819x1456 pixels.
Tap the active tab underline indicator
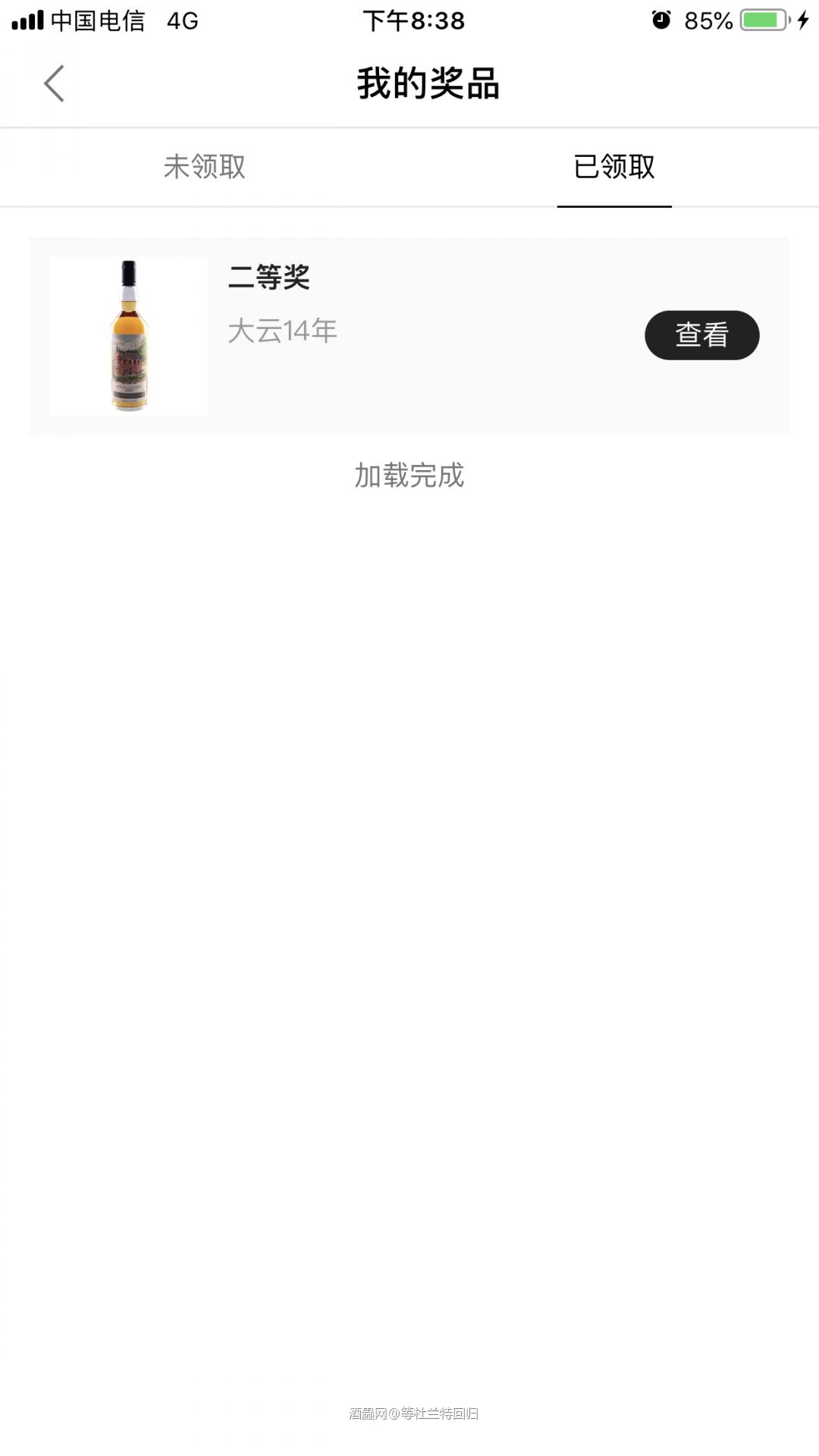click(x=614, y=205)
